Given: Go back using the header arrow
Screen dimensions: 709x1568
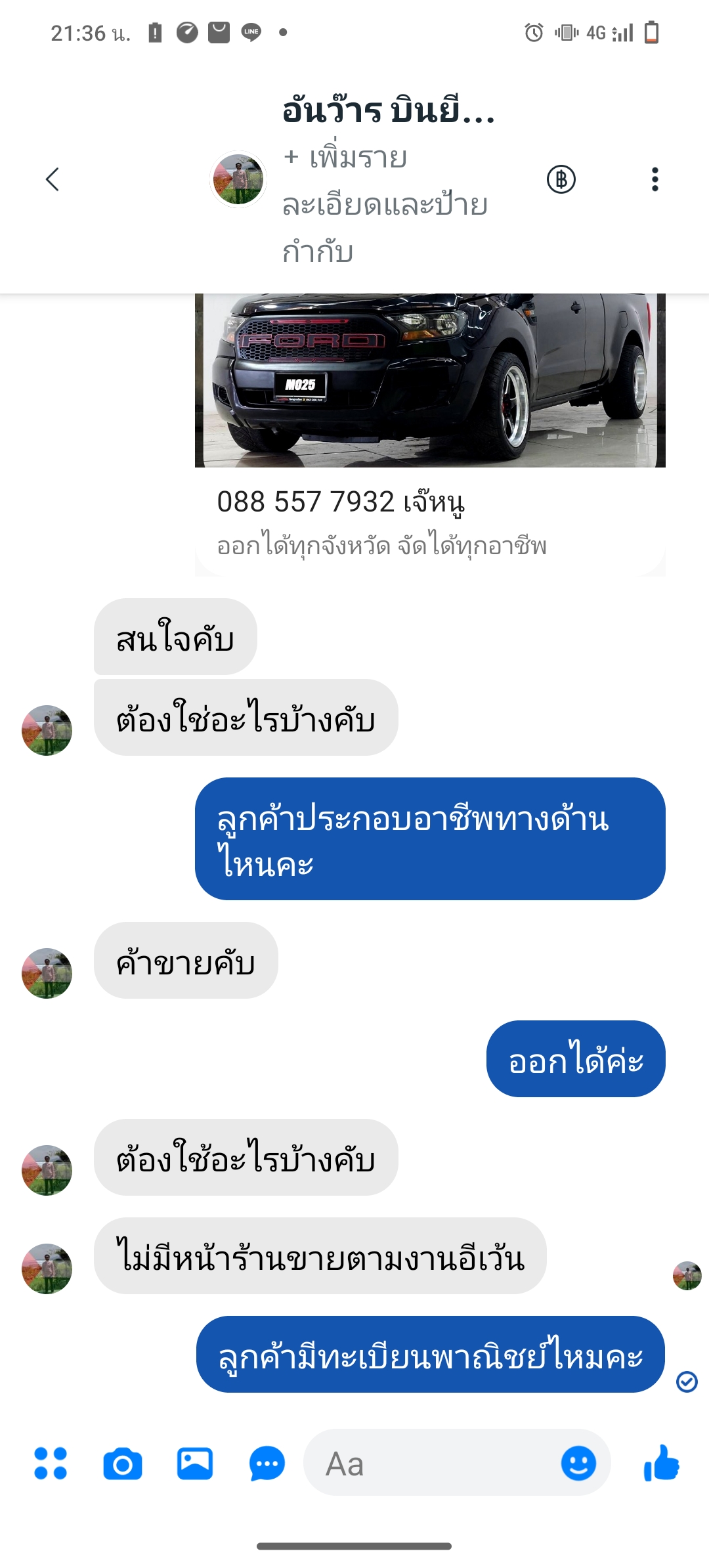Looking at the screenshot, I should coord(53,179).
